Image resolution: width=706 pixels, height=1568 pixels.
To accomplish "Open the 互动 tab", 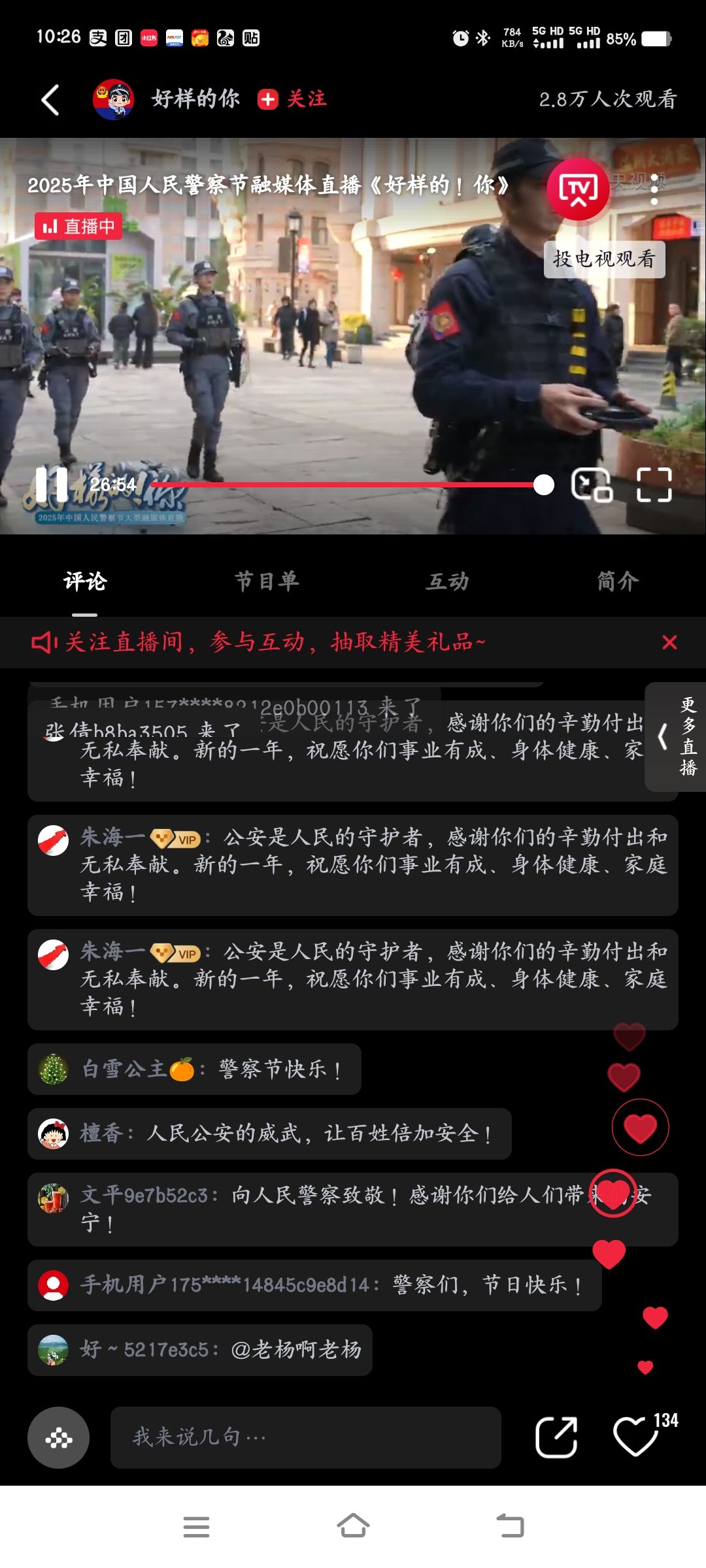I will [x=448, y=581].
